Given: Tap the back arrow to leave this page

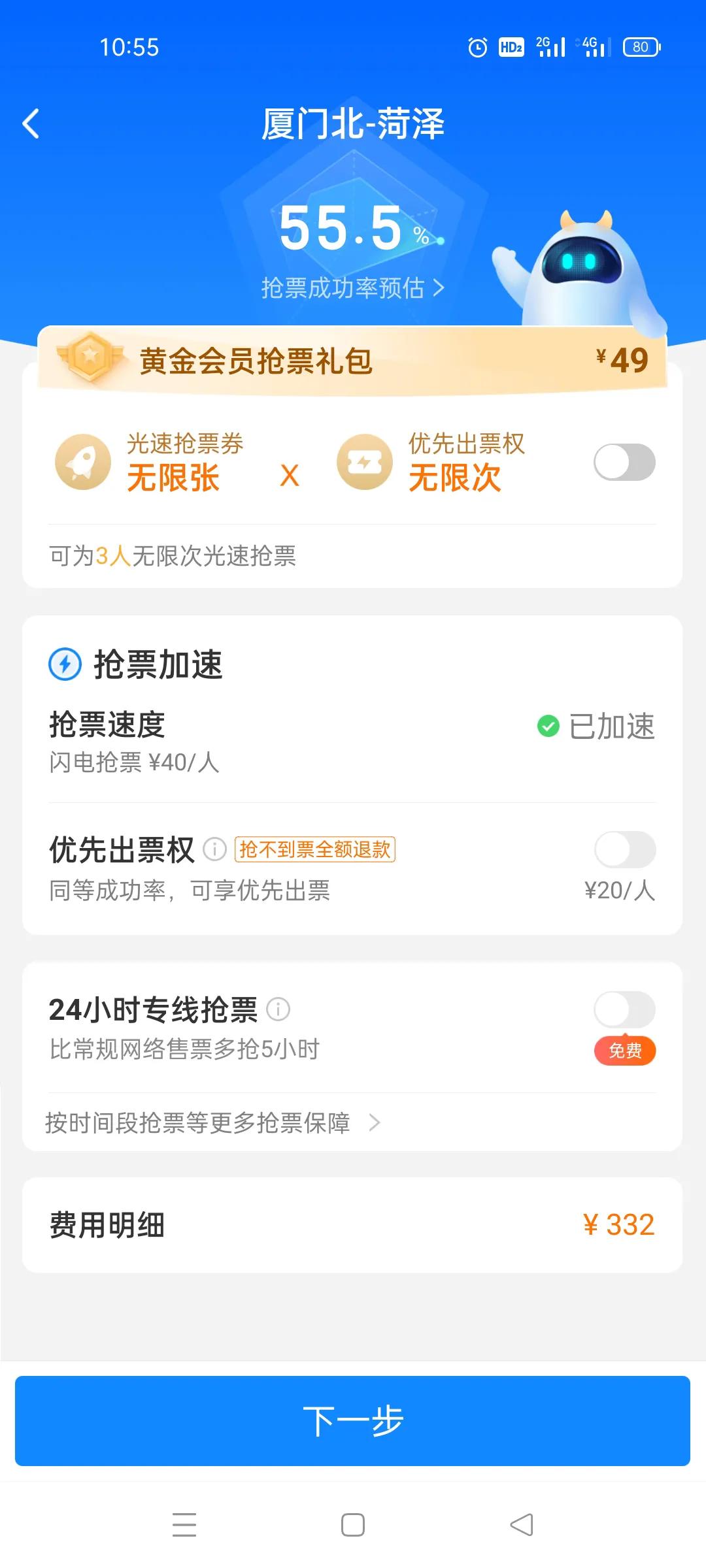Looking at the screenshot, I should [x=31, y=124].
